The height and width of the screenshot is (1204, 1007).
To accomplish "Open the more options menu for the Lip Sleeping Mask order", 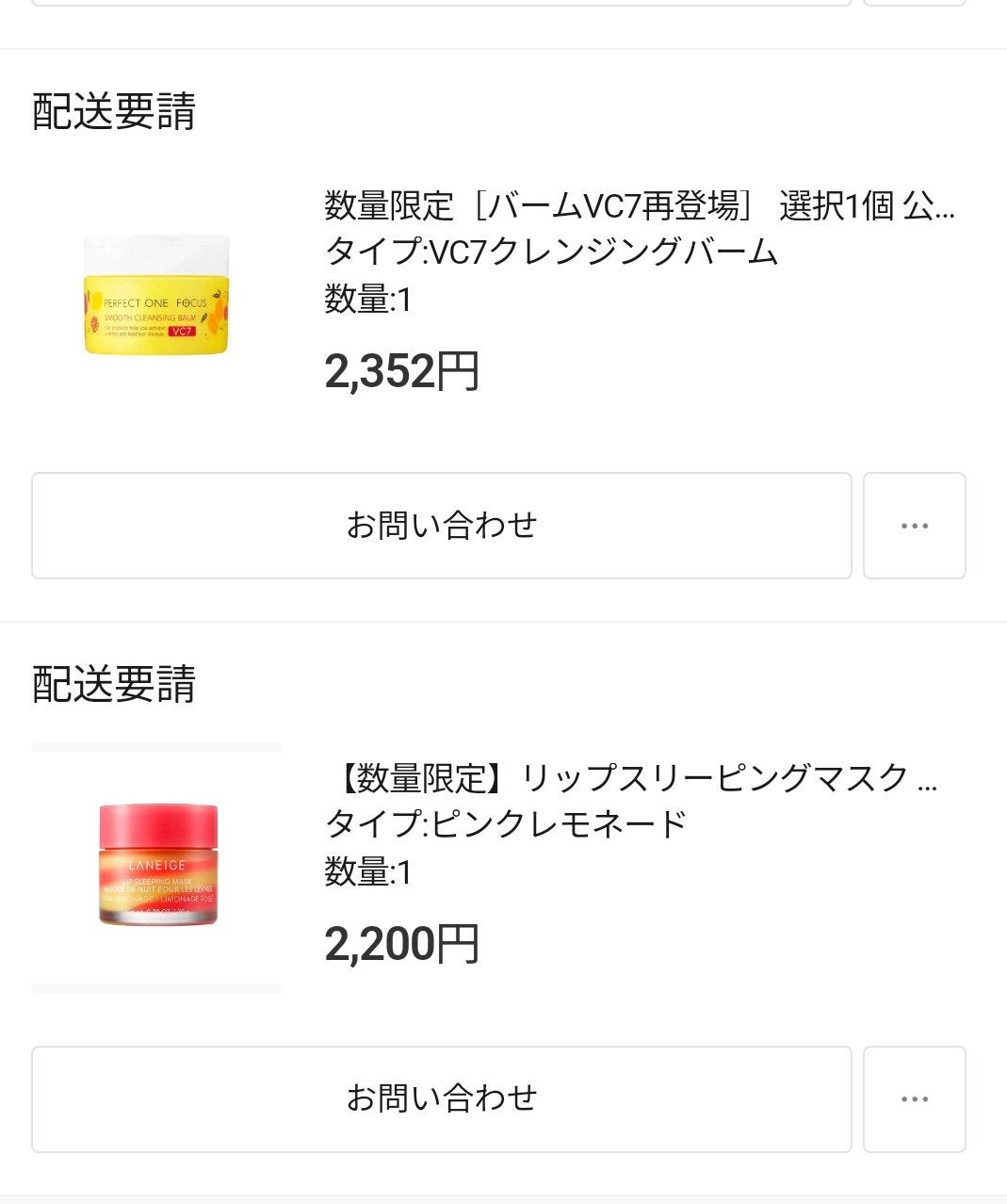I will [x=914, y=1099].
